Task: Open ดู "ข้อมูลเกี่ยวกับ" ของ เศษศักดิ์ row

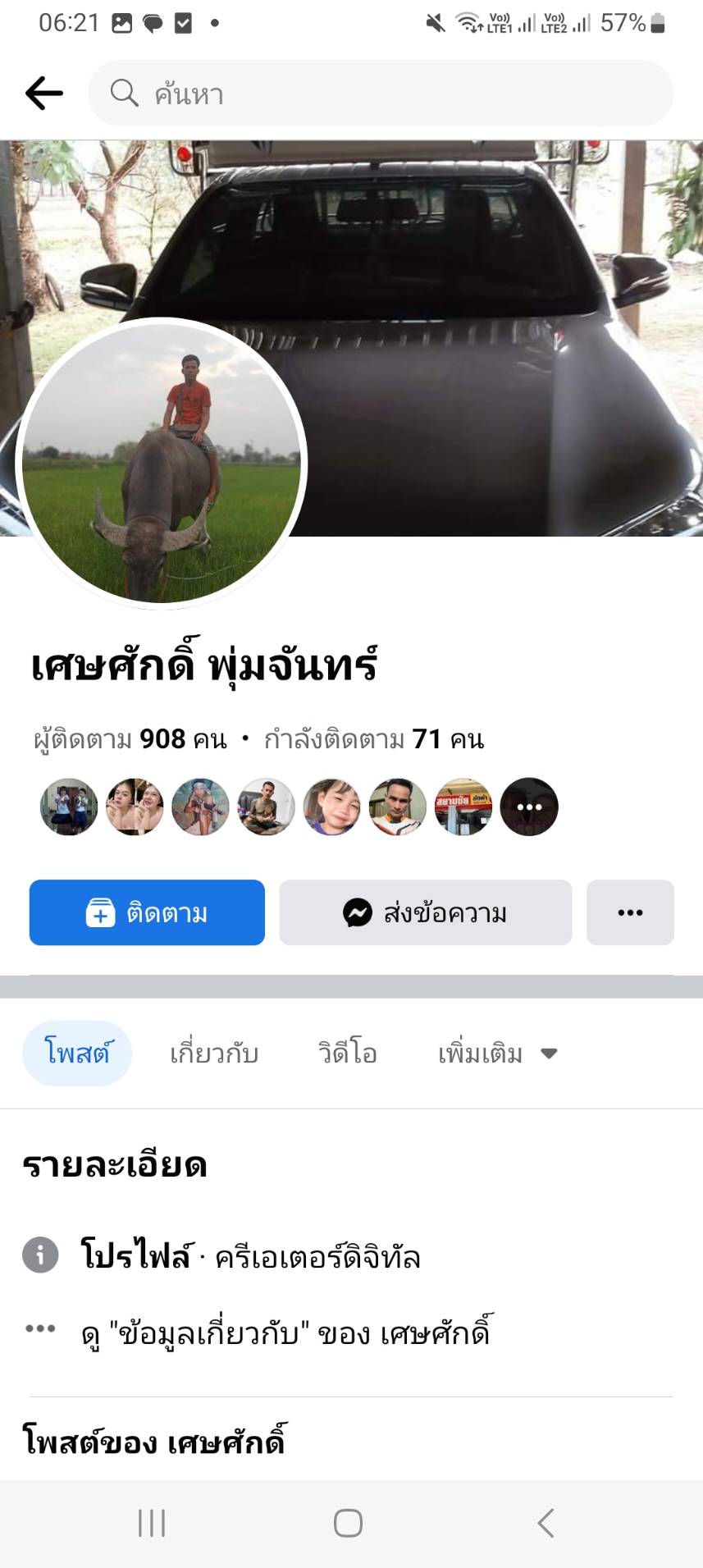Action: 285,1333
